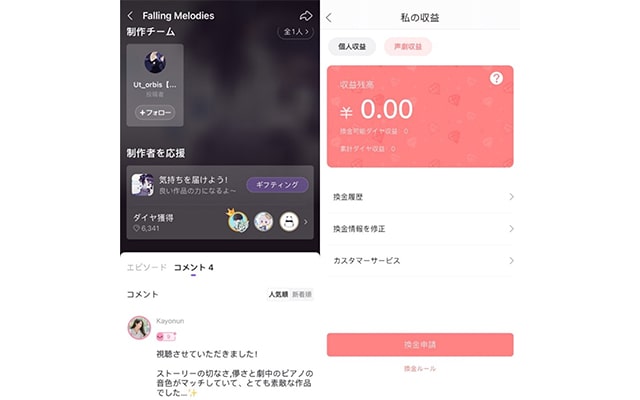Switch to the エピソード tab
Viewport: 640px width, 400px height.
[146, 268]
